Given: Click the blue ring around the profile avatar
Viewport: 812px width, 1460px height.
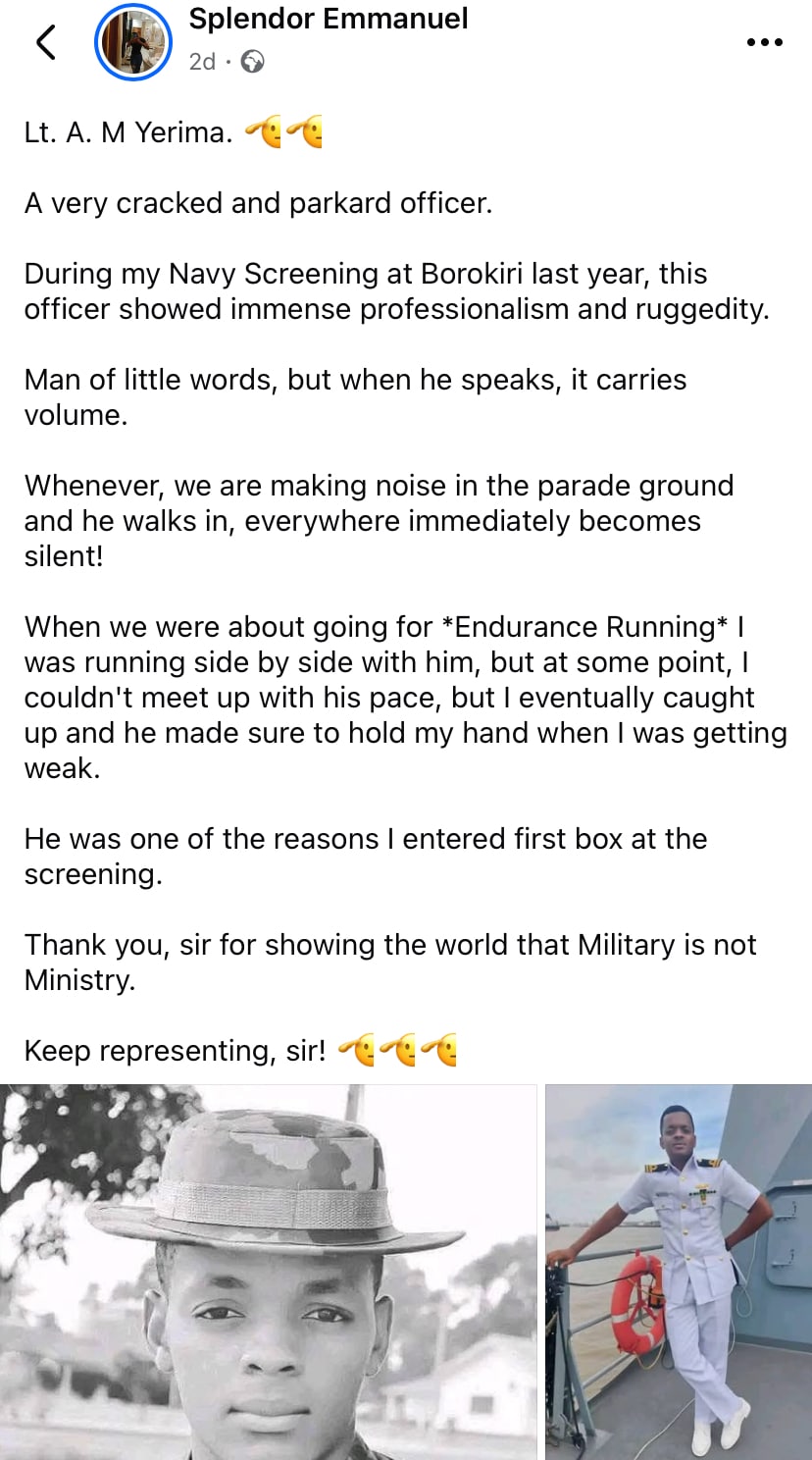Looking at the screenshot, I should pos(132,10).
